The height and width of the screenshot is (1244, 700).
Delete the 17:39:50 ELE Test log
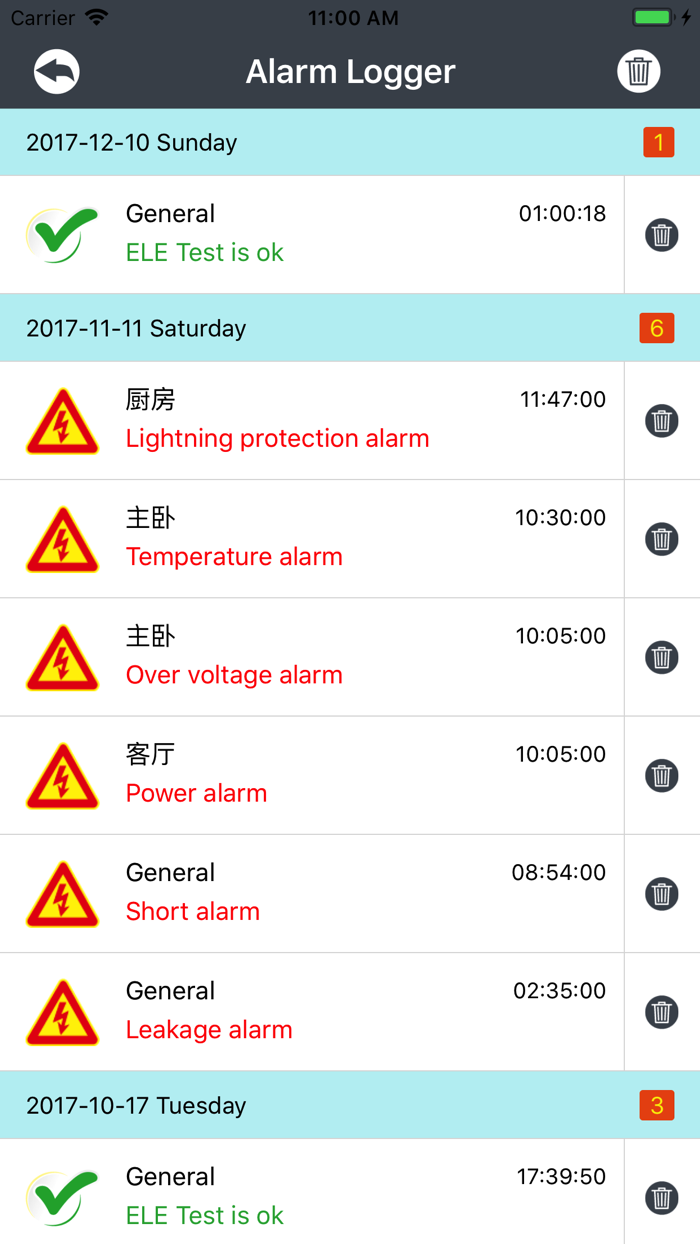click(661, 1197)
